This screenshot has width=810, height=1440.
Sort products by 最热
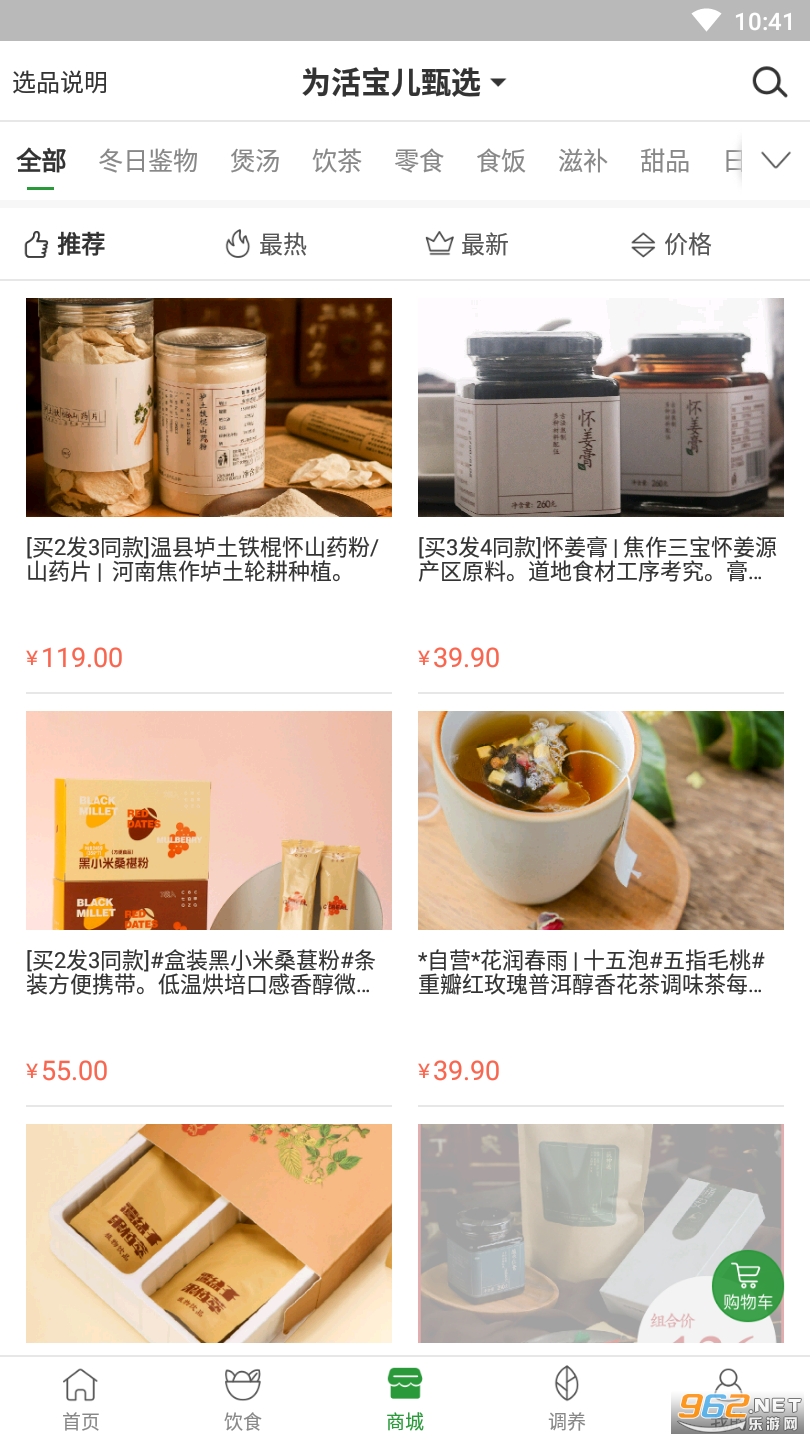266,244
